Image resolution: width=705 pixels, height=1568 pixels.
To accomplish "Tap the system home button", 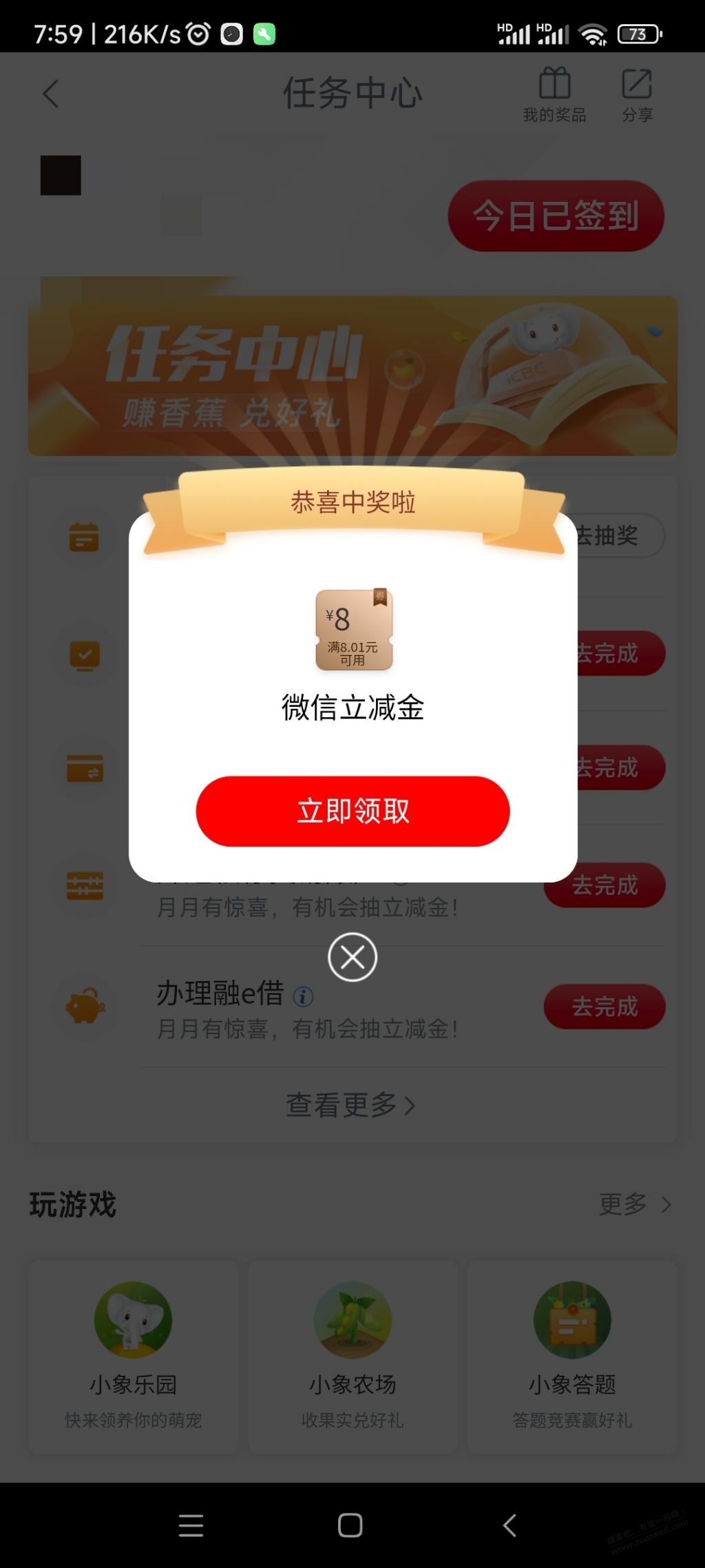I will click(x=350, y=1525).
